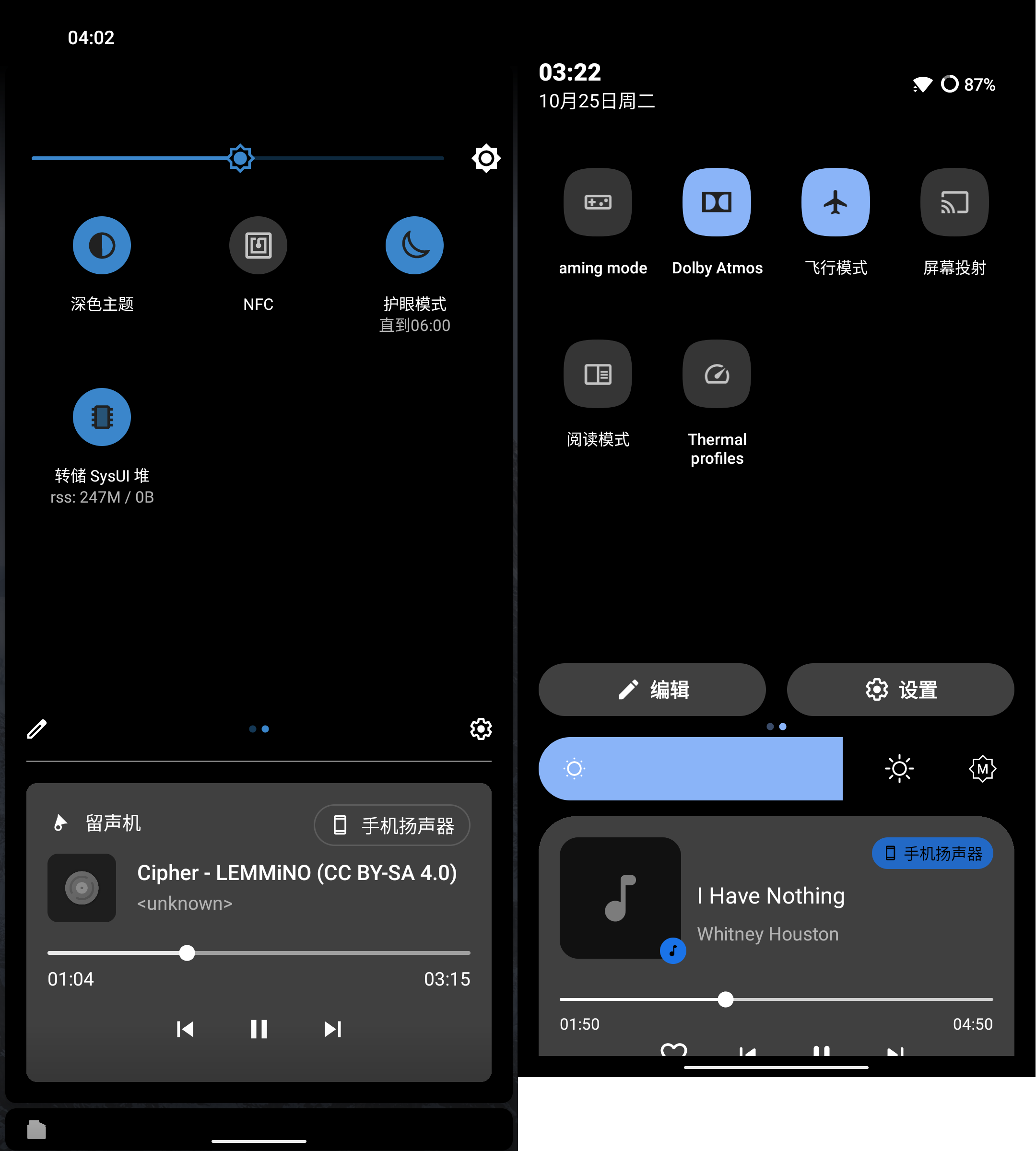Tap the 转储 SysUI 堆 tile

tap(102, 417)
